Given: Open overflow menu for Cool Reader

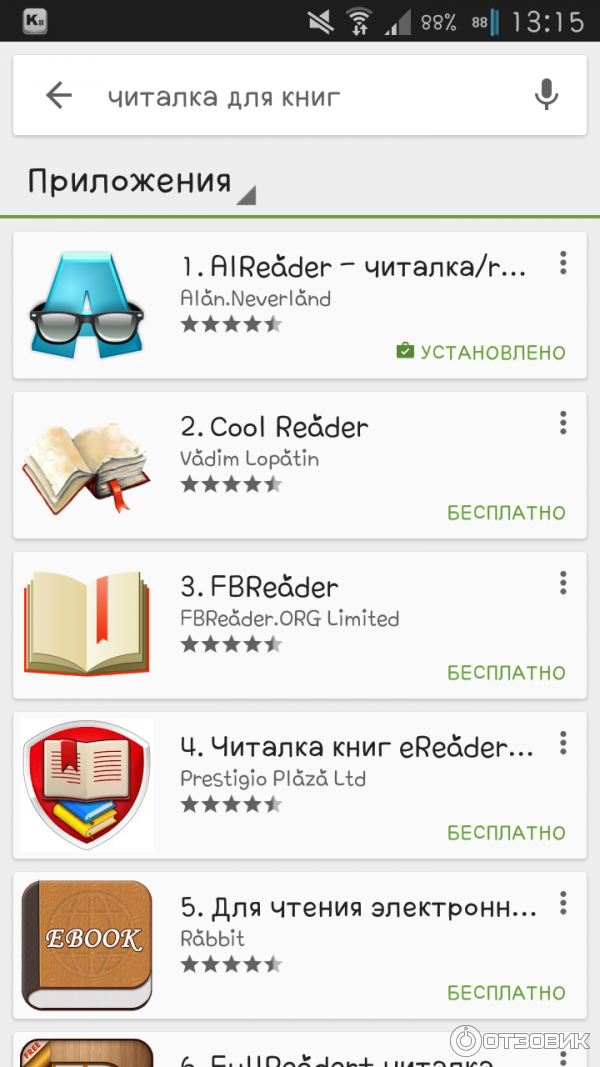Looking at the screenshot, I should click(x=563, y=423).
